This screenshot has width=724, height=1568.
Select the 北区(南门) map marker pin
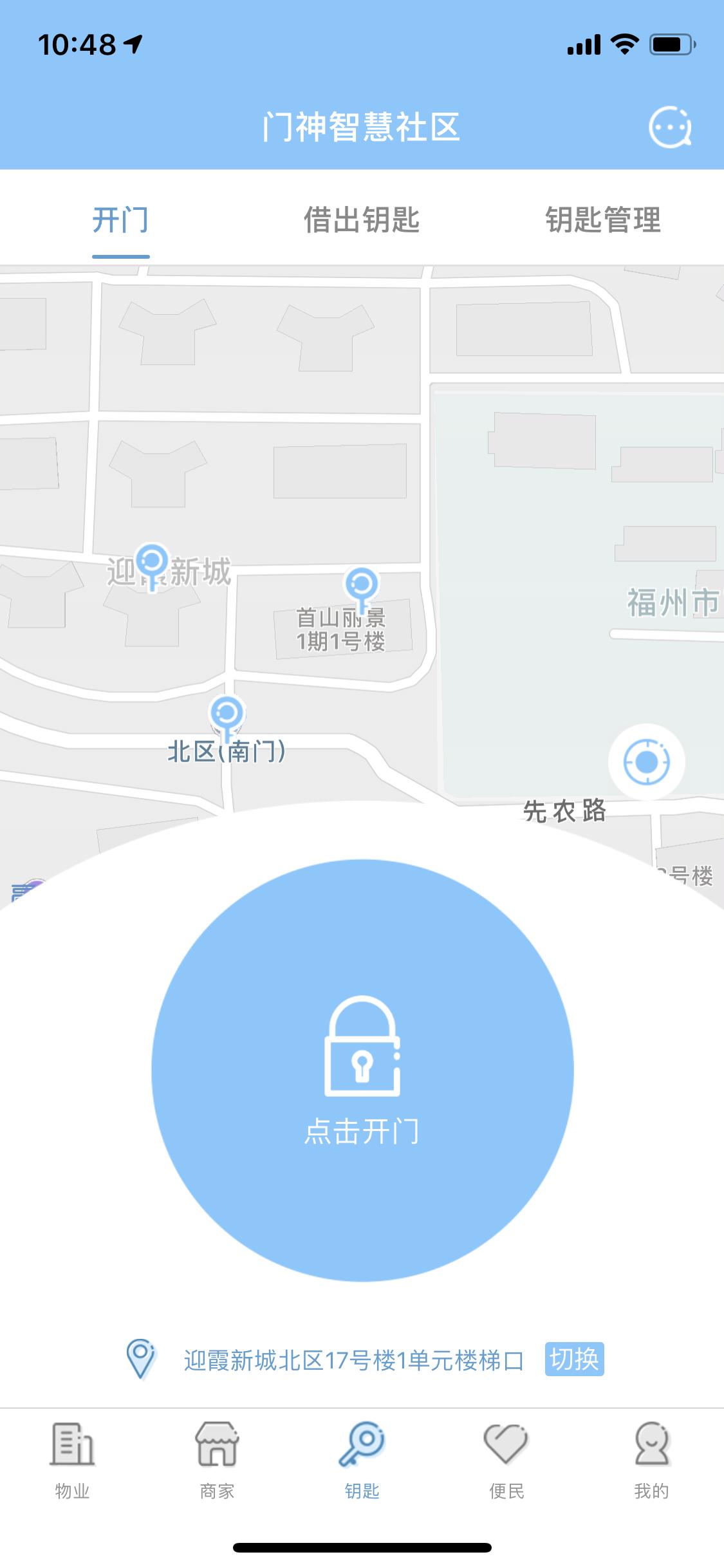227,714
